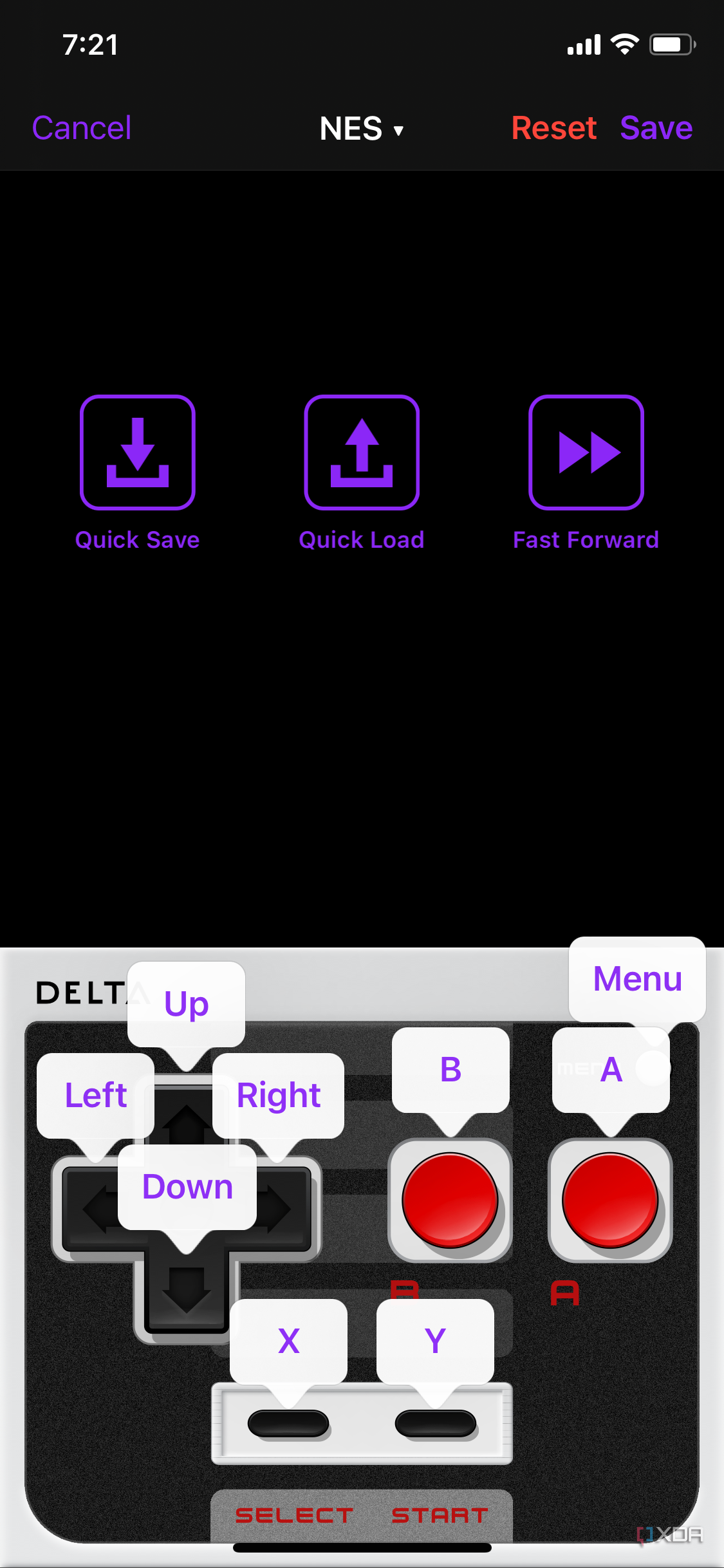
Task: Select the Up mapping bubble
Action: click(185, 1002)
